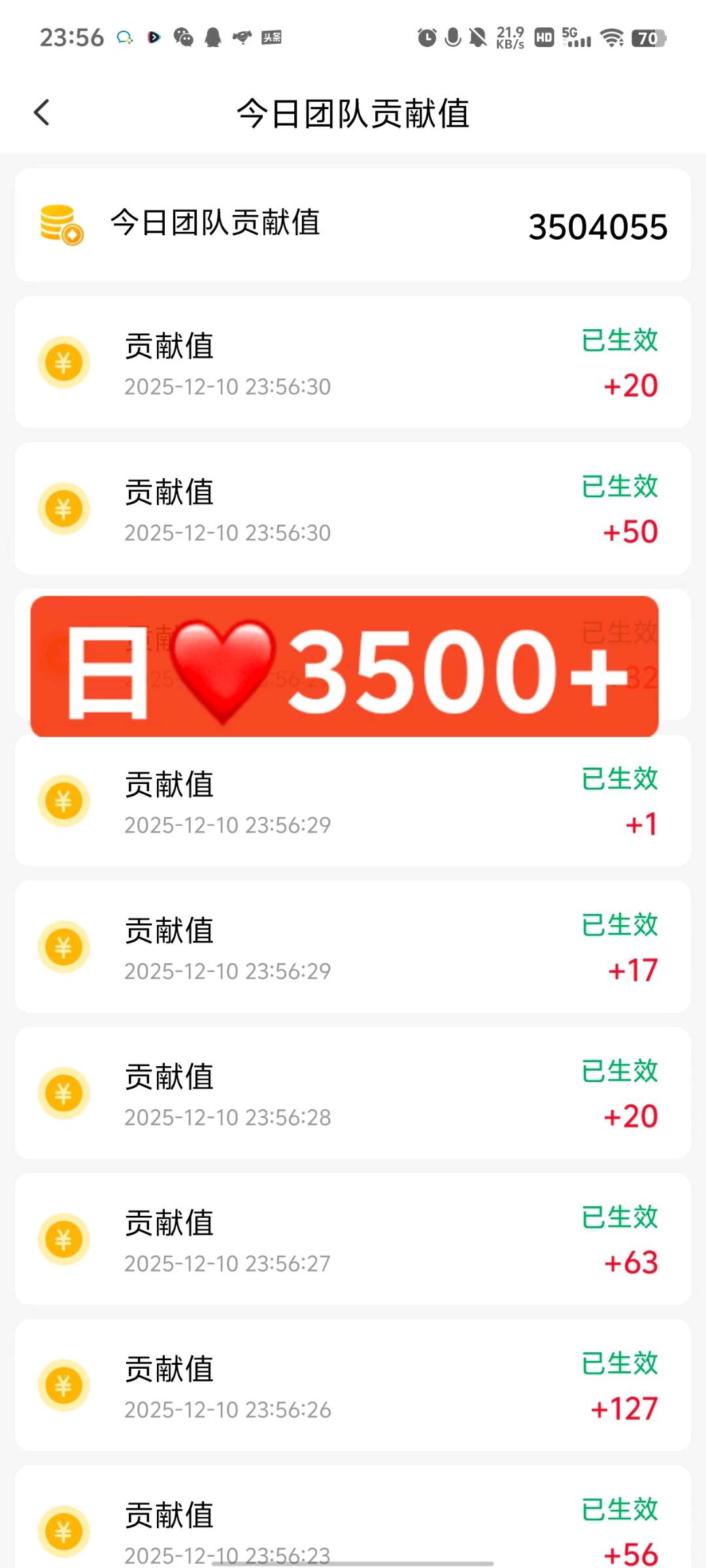
Task: Tap the ¥ coin icon on the +1 entry
Action: tap(63, 800)
